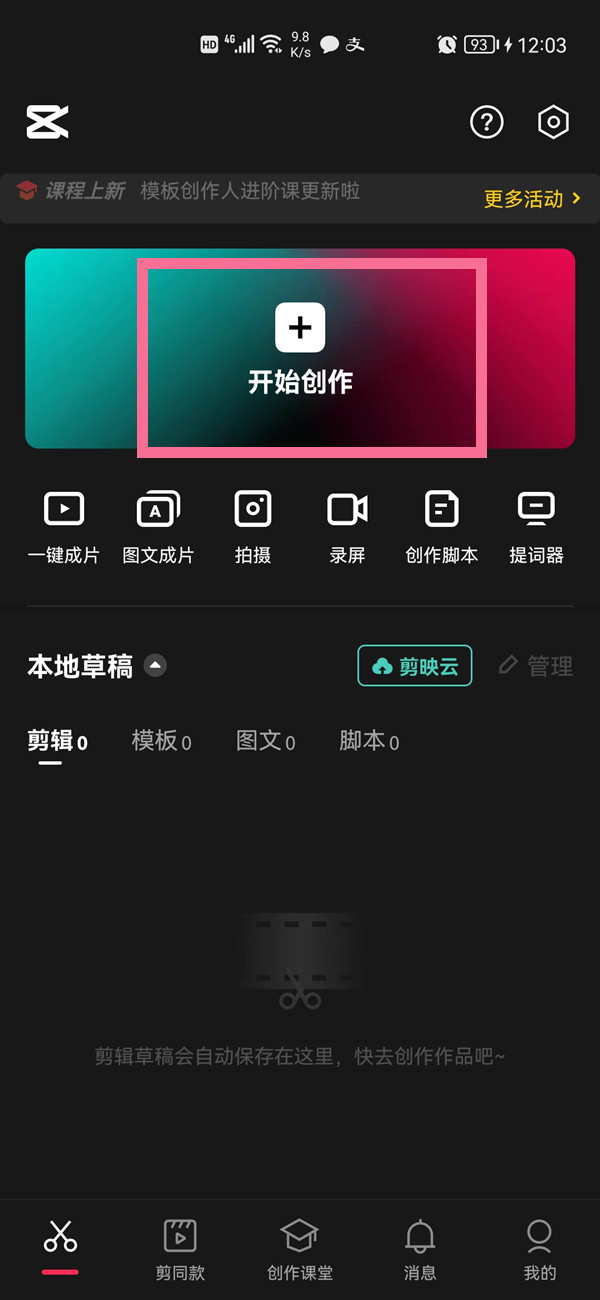Start 录屏 screen recording
The height and width of the screenshot is (1300, 600).
pyautogui.click(x=347, y=526)
